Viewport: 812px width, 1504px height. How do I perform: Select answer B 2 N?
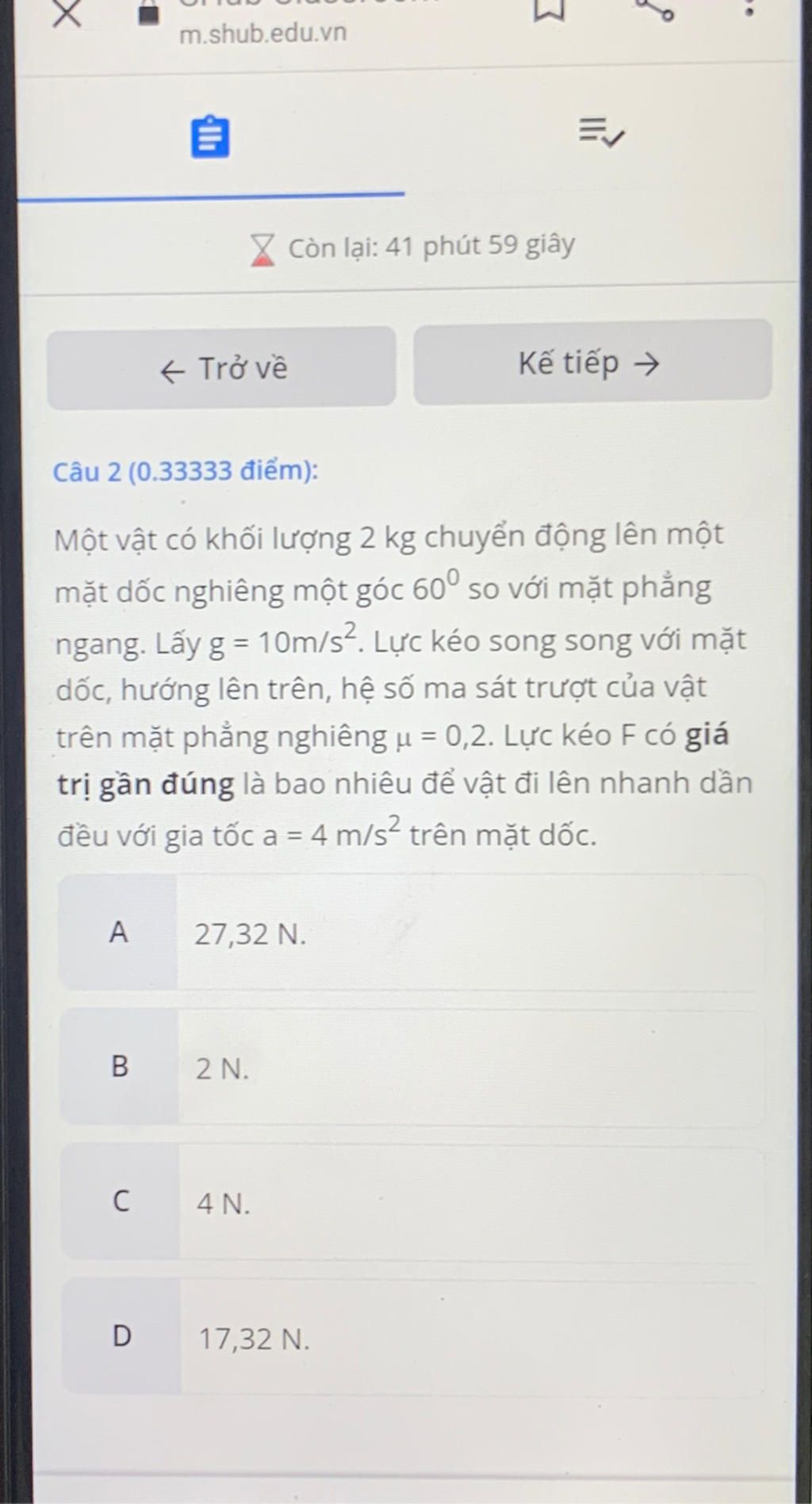coord(411,1068)
